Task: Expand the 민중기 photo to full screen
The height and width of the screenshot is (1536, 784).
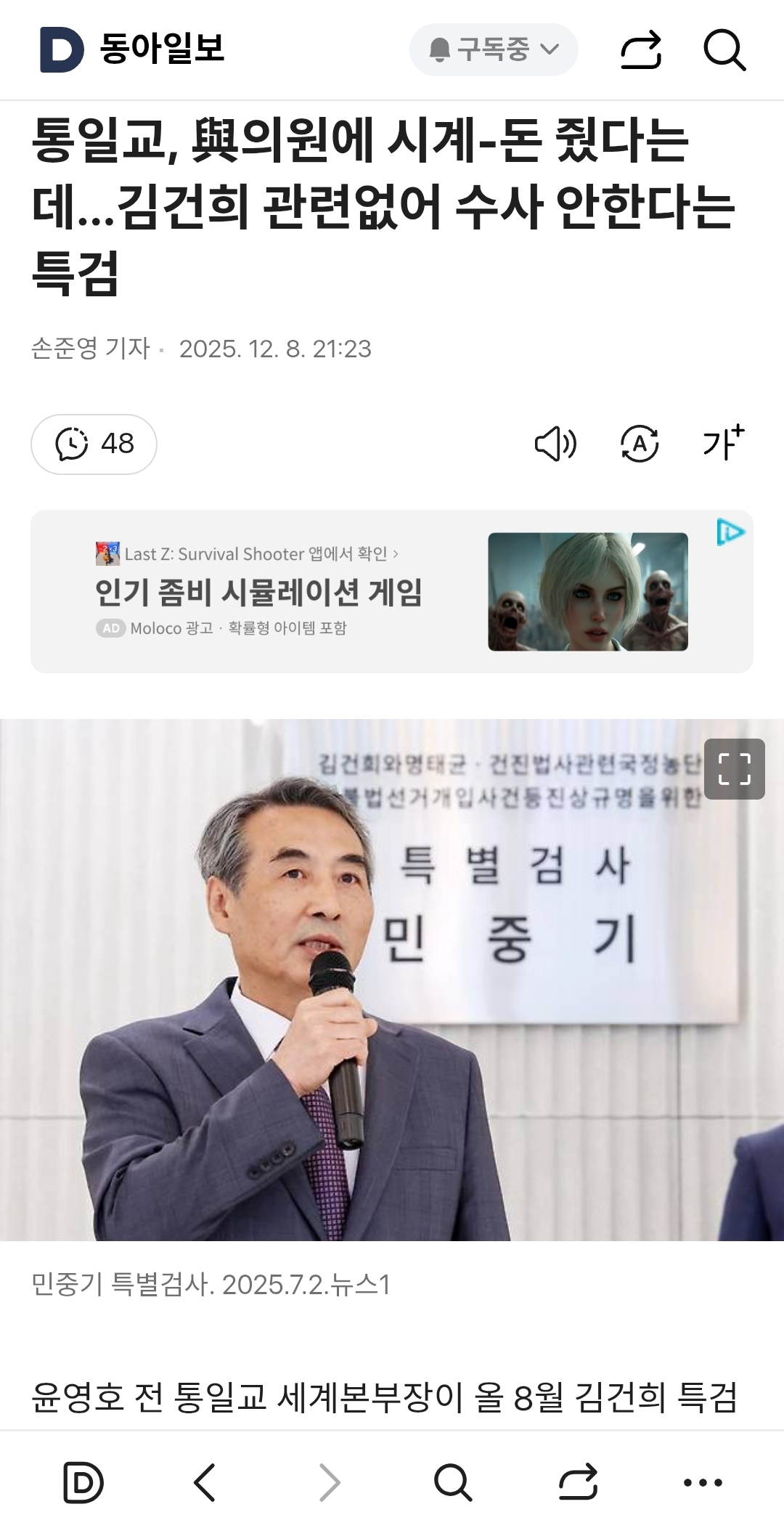Action: click(734, 768)
